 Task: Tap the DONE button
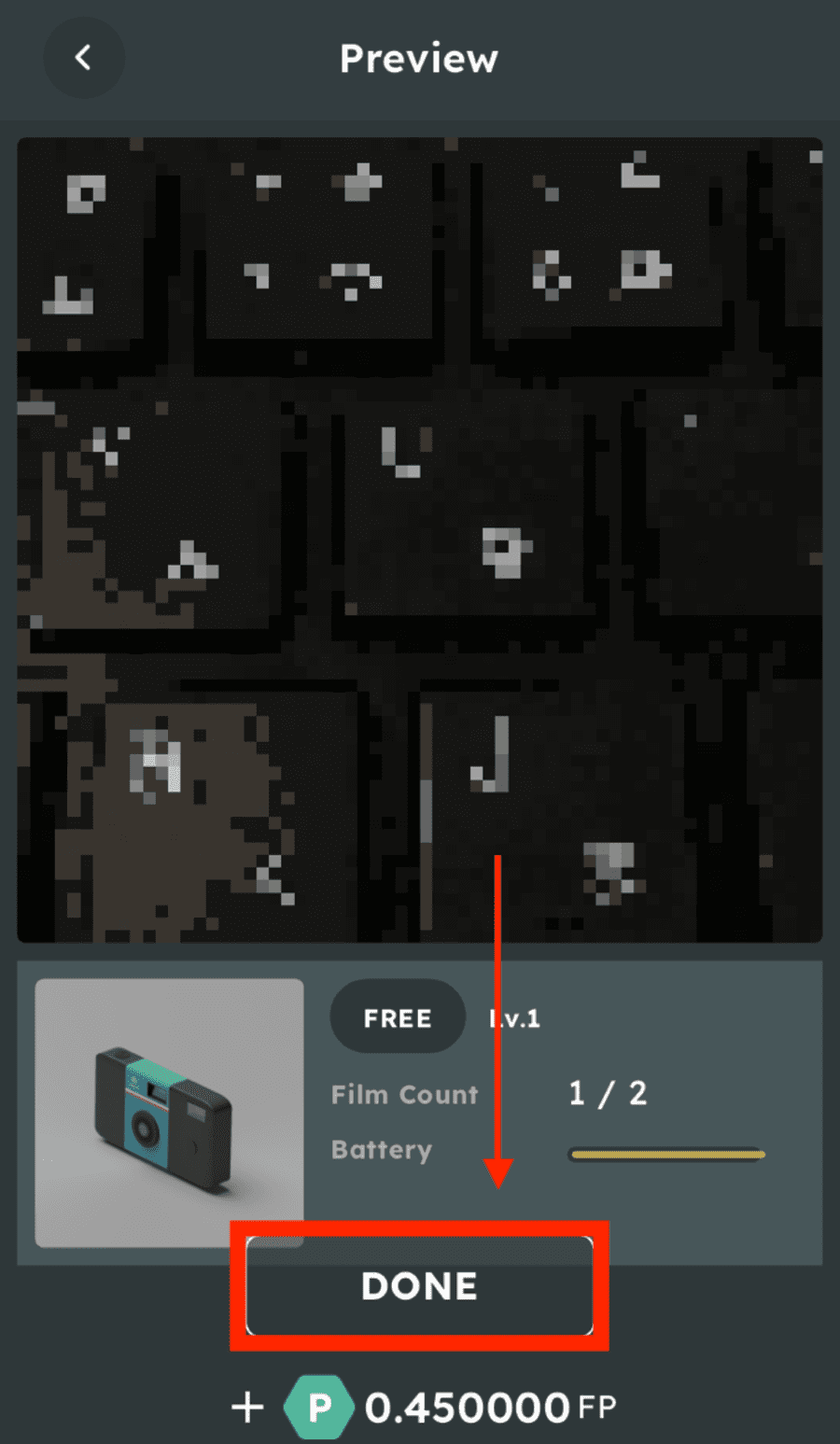click(419, 1285)
